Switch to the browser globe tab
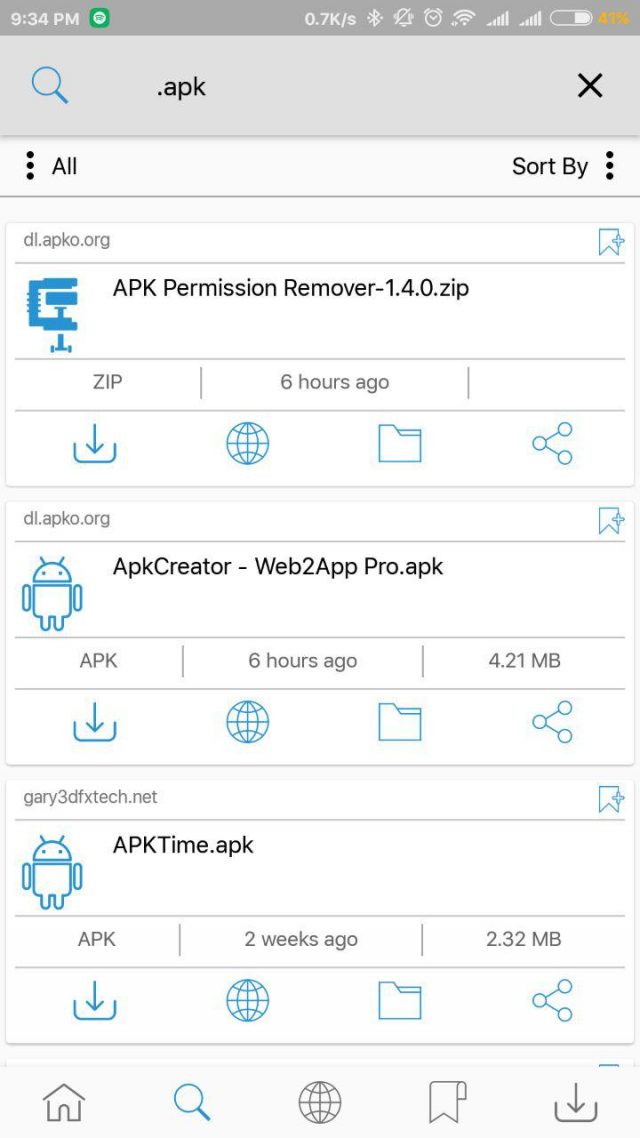The image size is (640, 1138). click(320, 1102)
